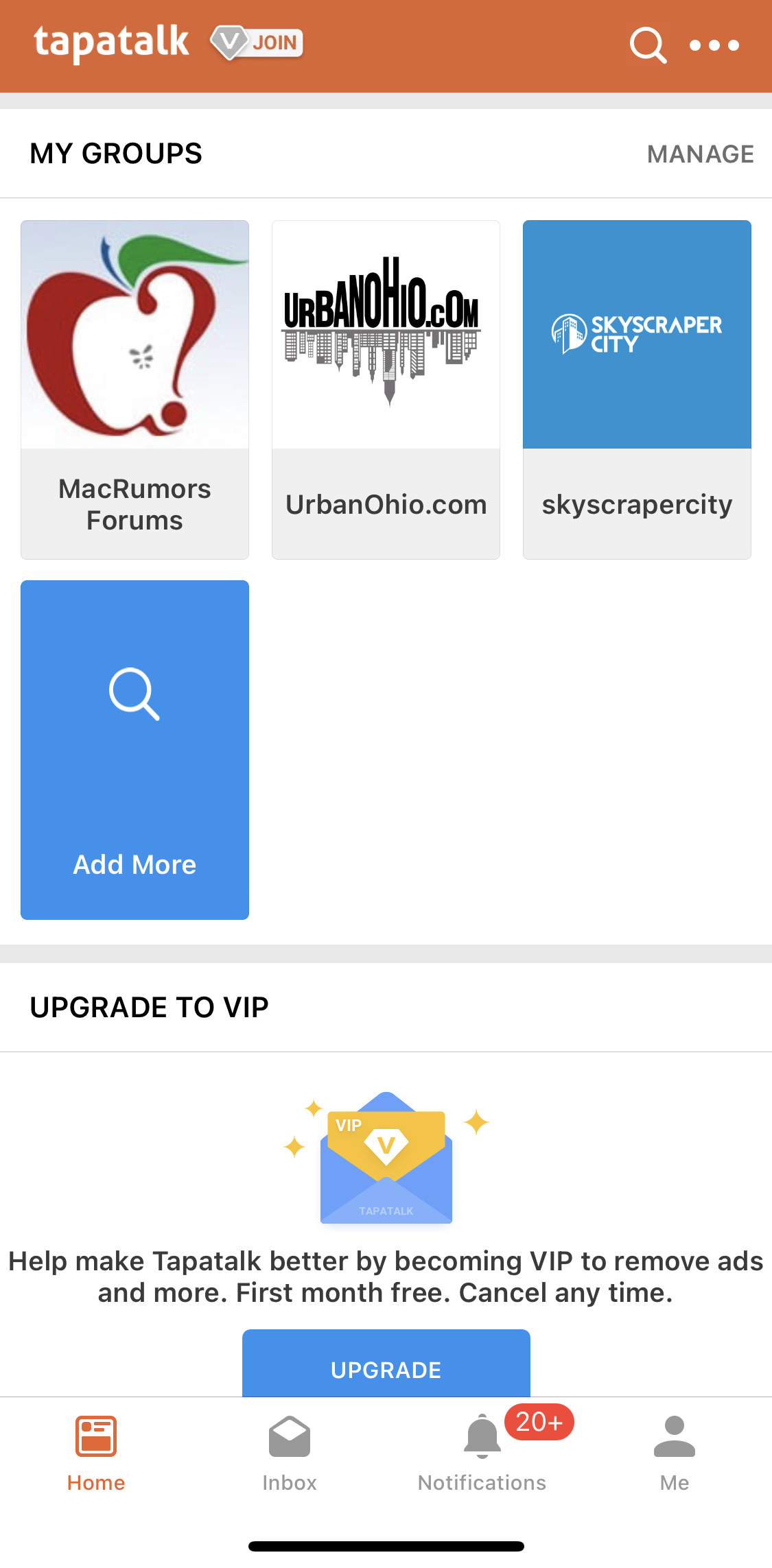772x1568 pixels.
Task: Tap the Upgrade button
Action: coord(386,1364)
